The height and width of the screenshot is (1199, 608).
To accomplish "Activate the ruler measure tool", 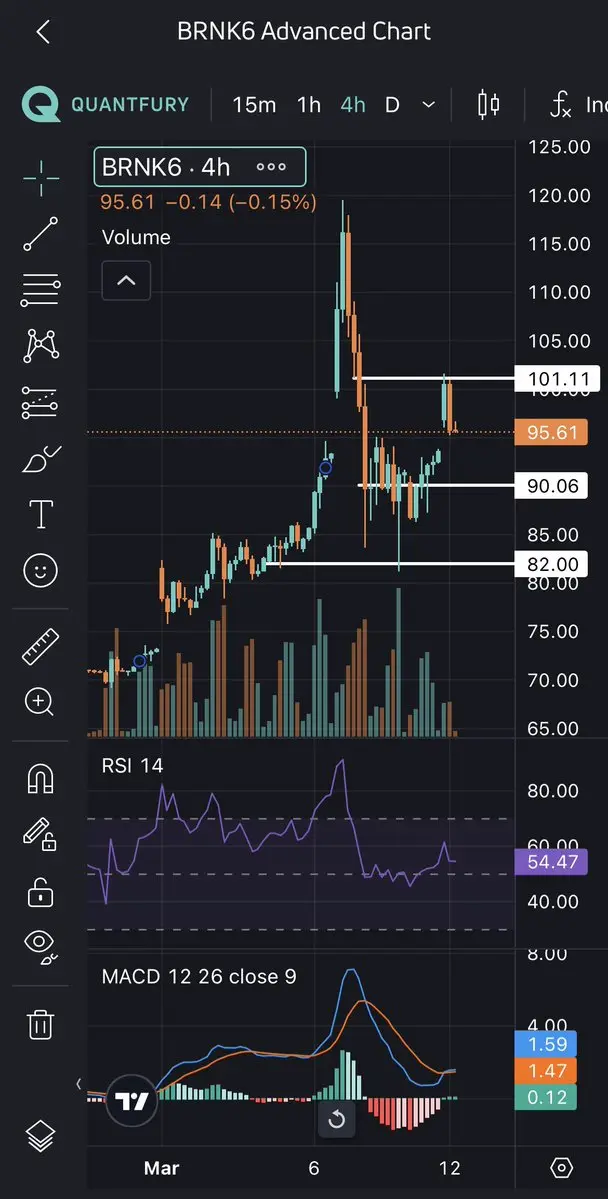I will click(x=40, y=648).
